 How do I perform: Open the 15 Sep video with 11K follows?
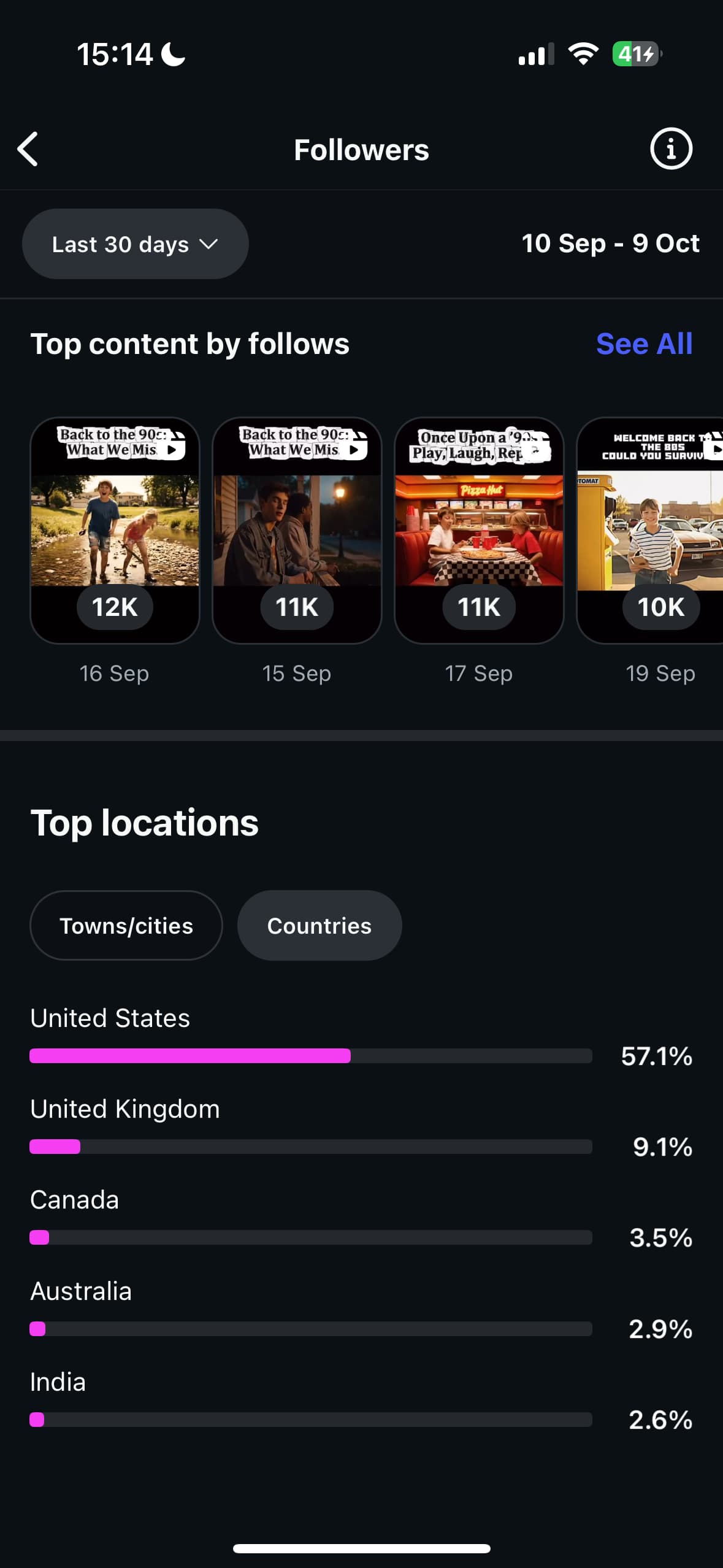click(x=297, y=530)
